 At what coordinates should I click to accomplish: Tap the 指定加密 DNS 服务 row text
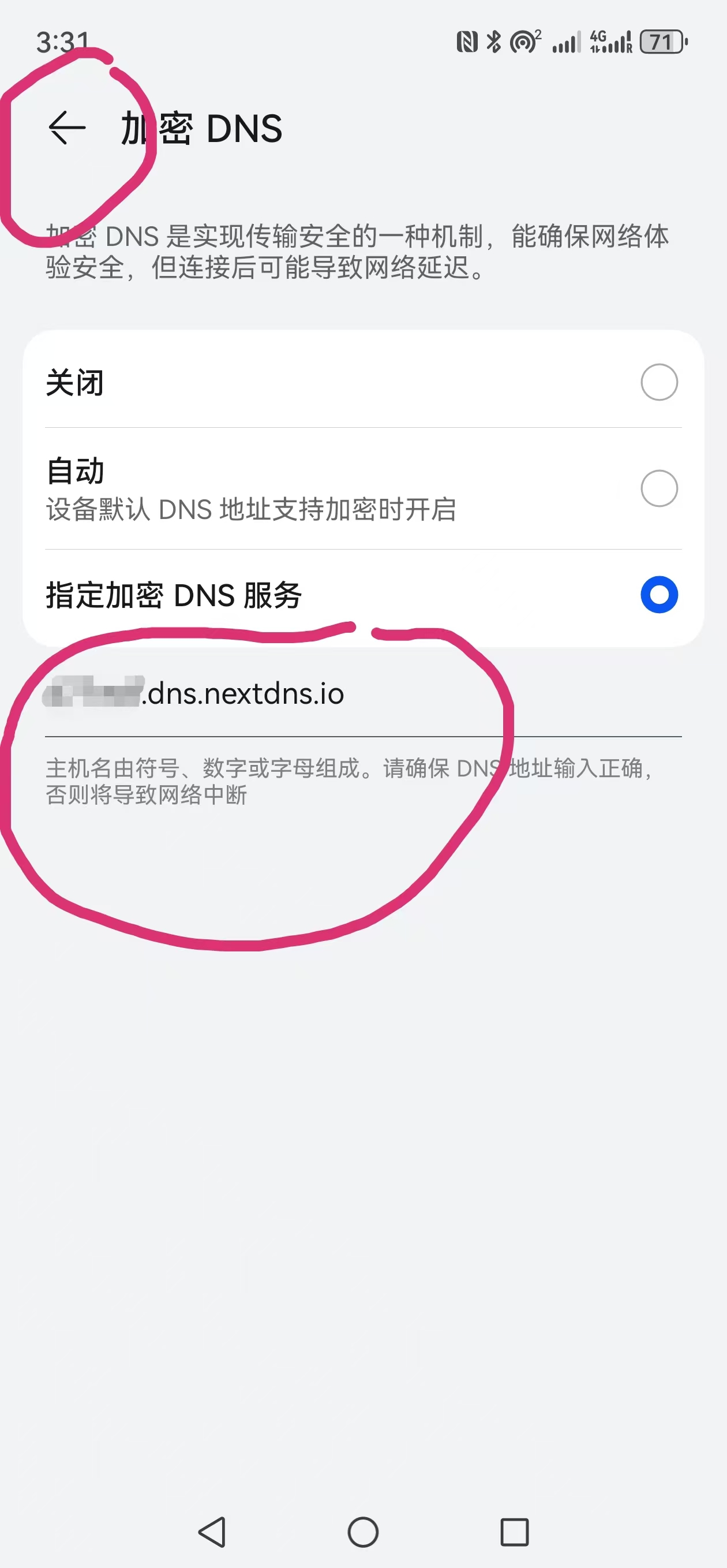pos(174,595)
